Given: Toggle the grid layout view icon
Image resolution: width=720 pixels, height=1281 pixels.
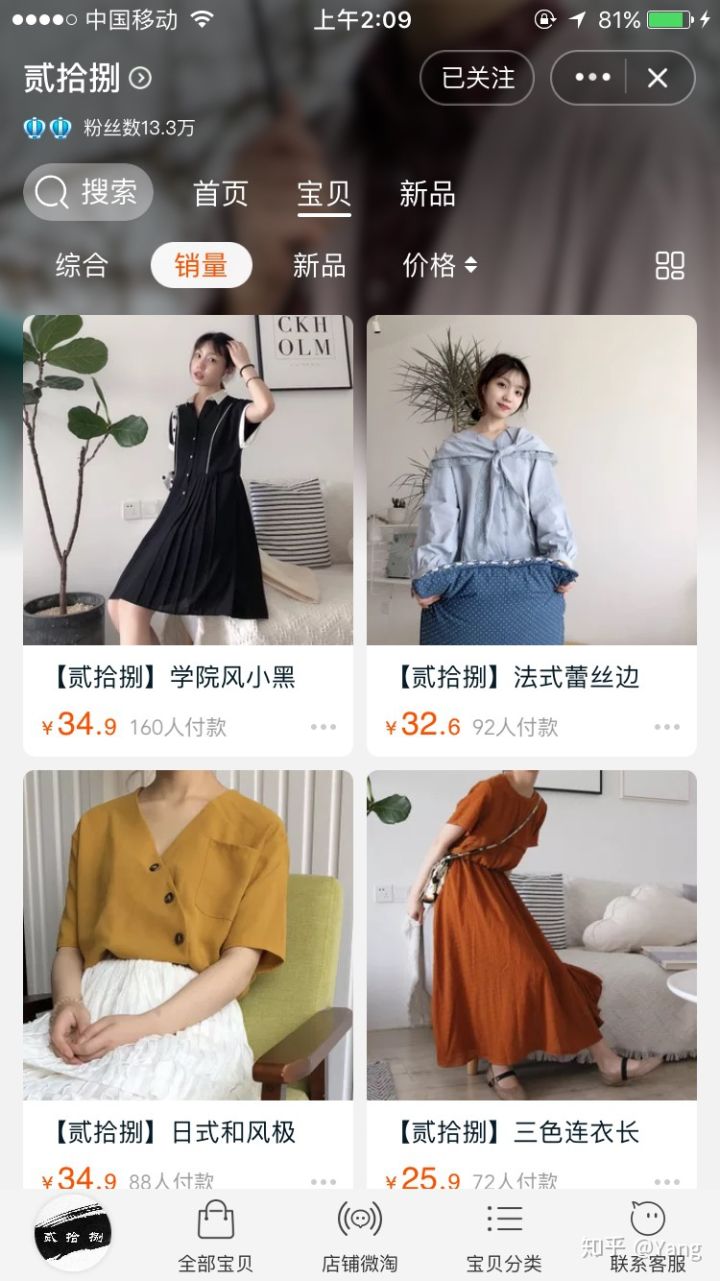Looking at the screenshot, I should [669, 265].
